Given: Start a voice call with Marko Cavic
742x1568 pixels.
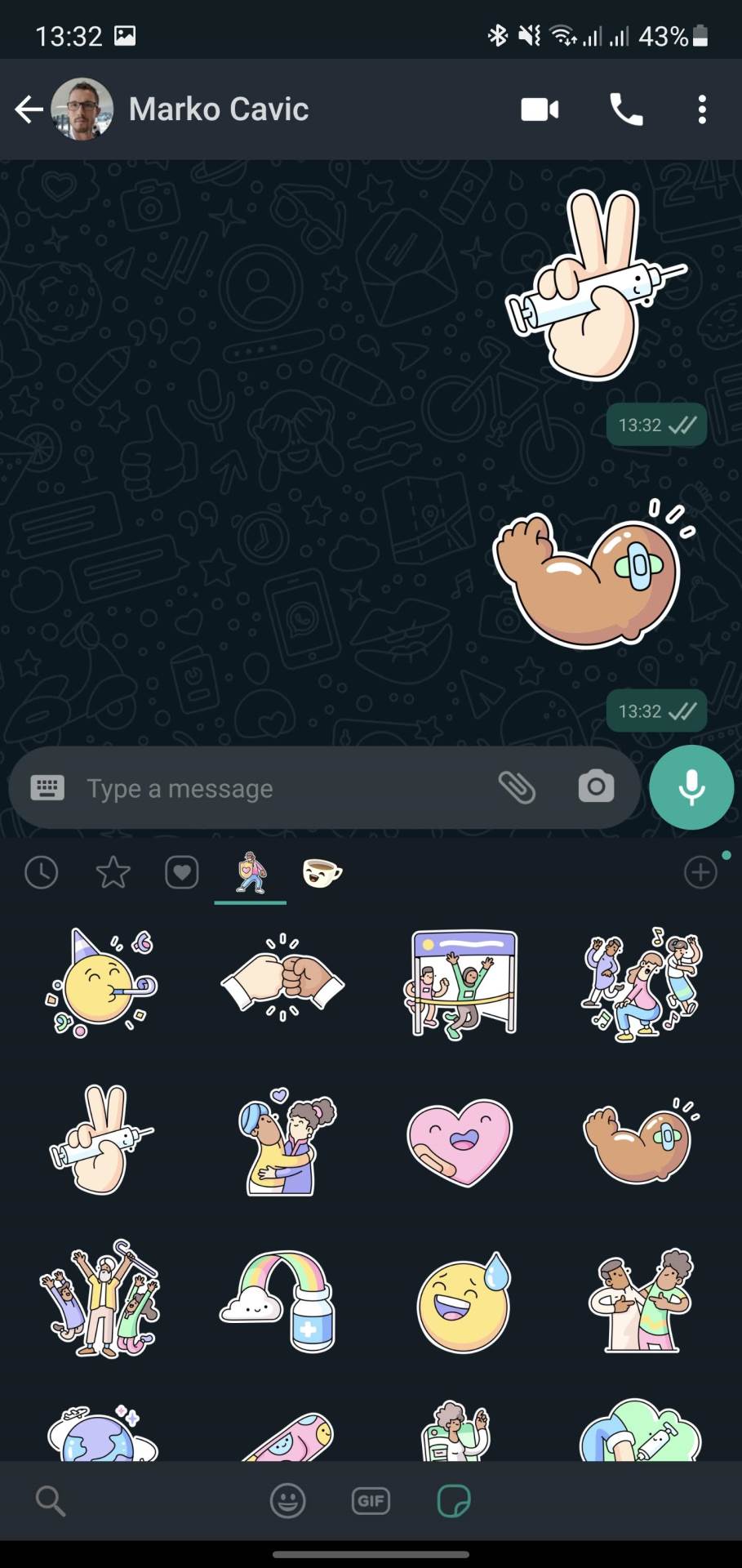Looking at the screenshot, I should 626,109.
